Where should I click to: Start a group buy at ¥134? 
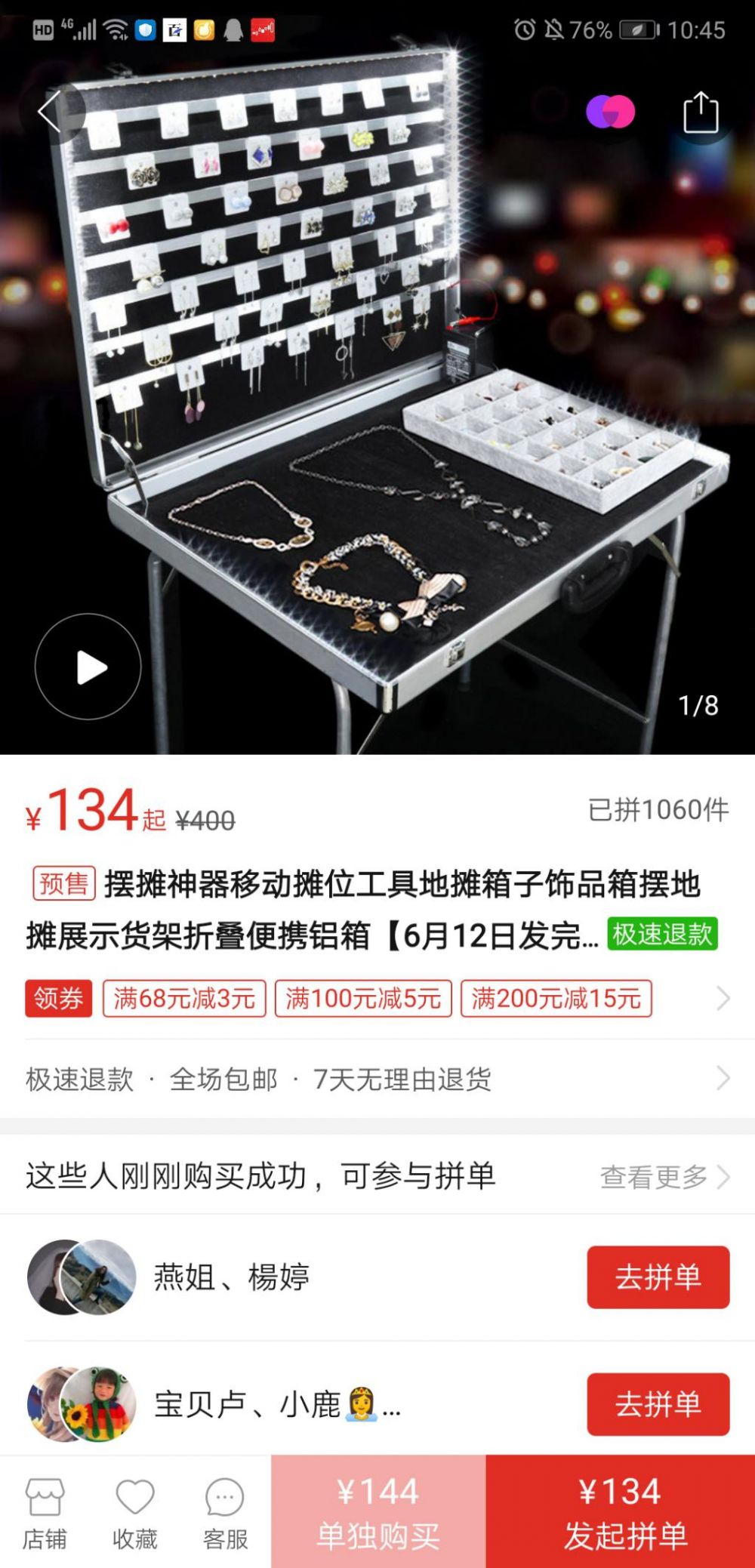pos(621,1512)
